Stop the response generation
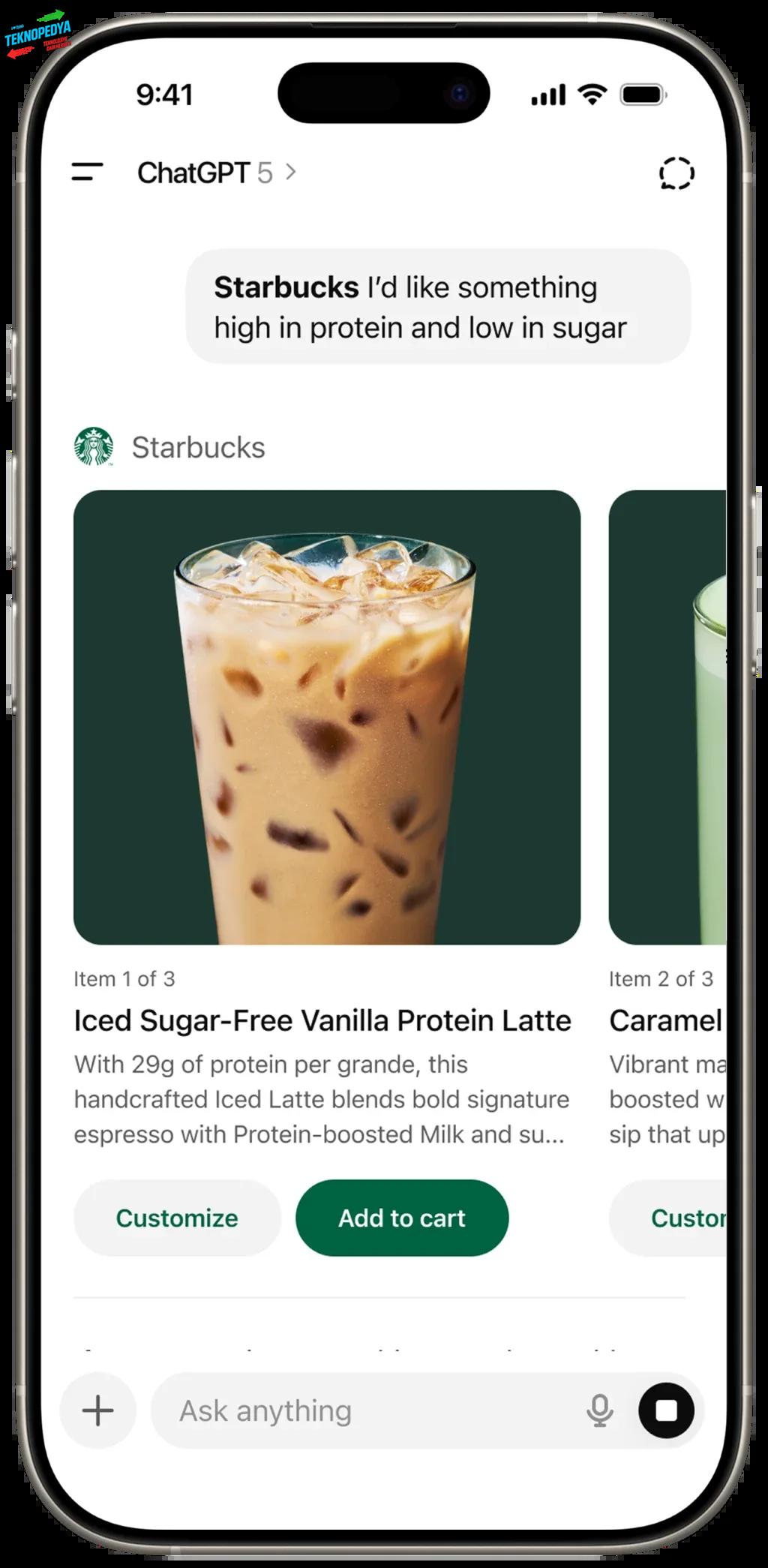Screen dimensions: 768x1568 point(666,1410)
